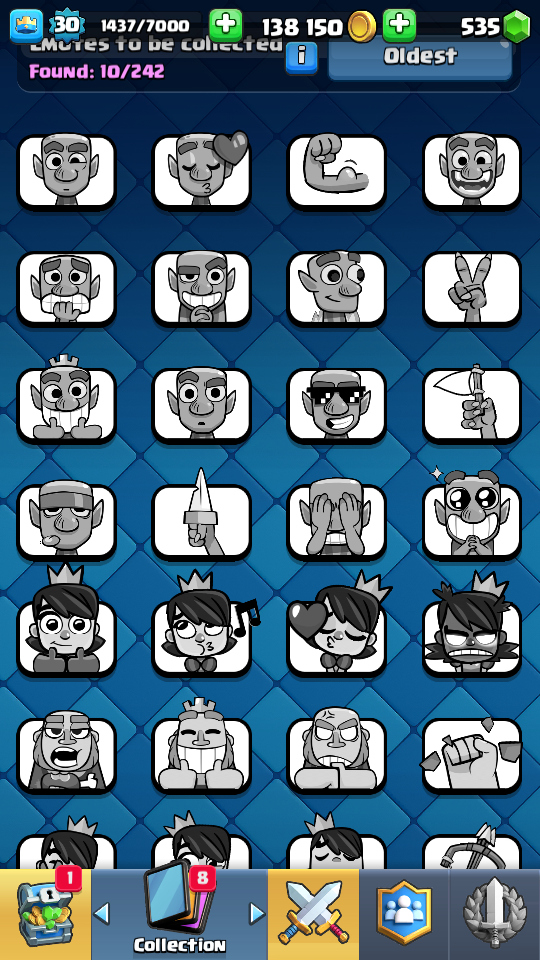Go to the Battle crossed swords tab
This screenshot has width=540, height=960.
click(313, 914)
